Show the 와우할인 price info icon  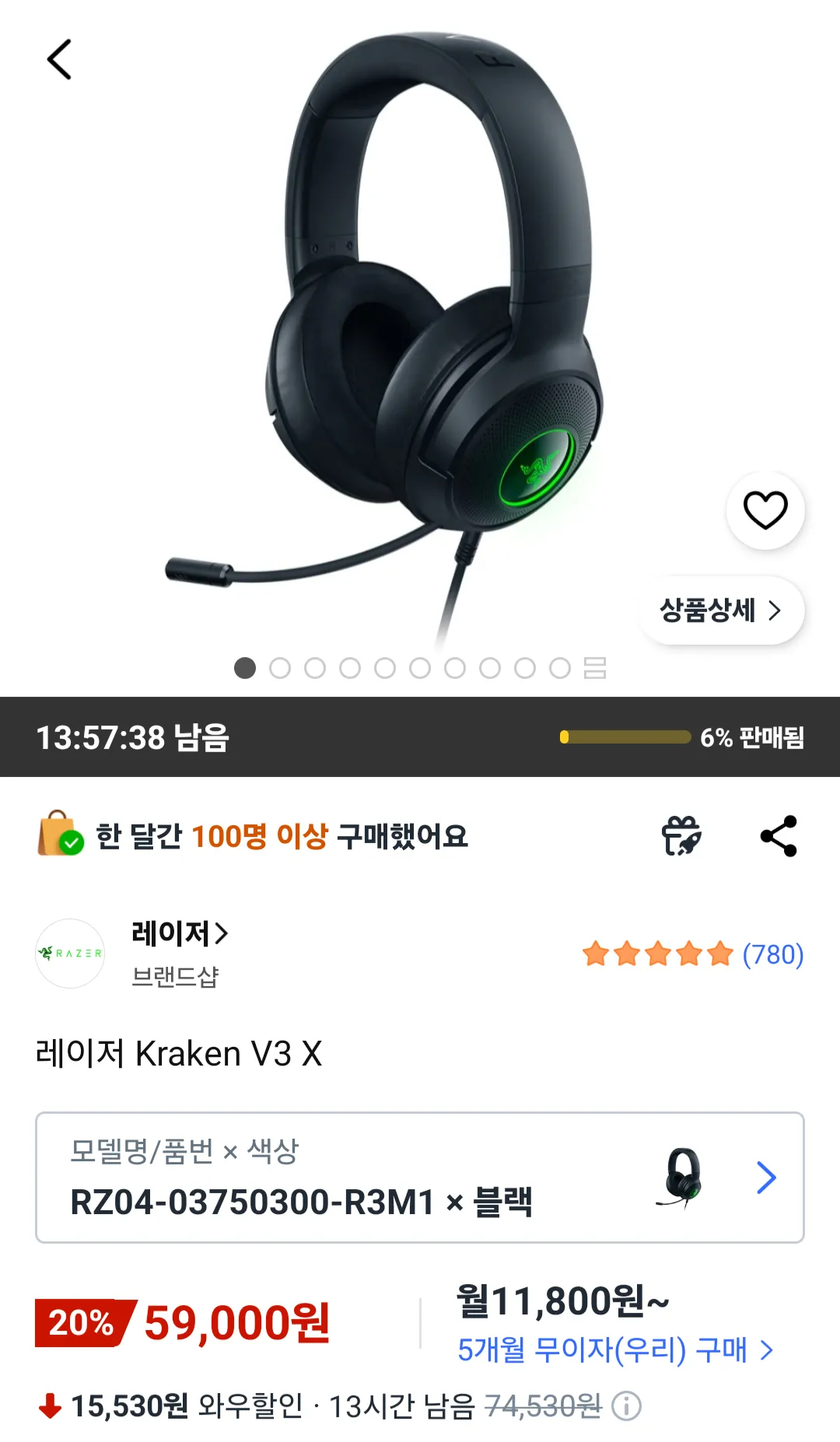coord(626,1406)
